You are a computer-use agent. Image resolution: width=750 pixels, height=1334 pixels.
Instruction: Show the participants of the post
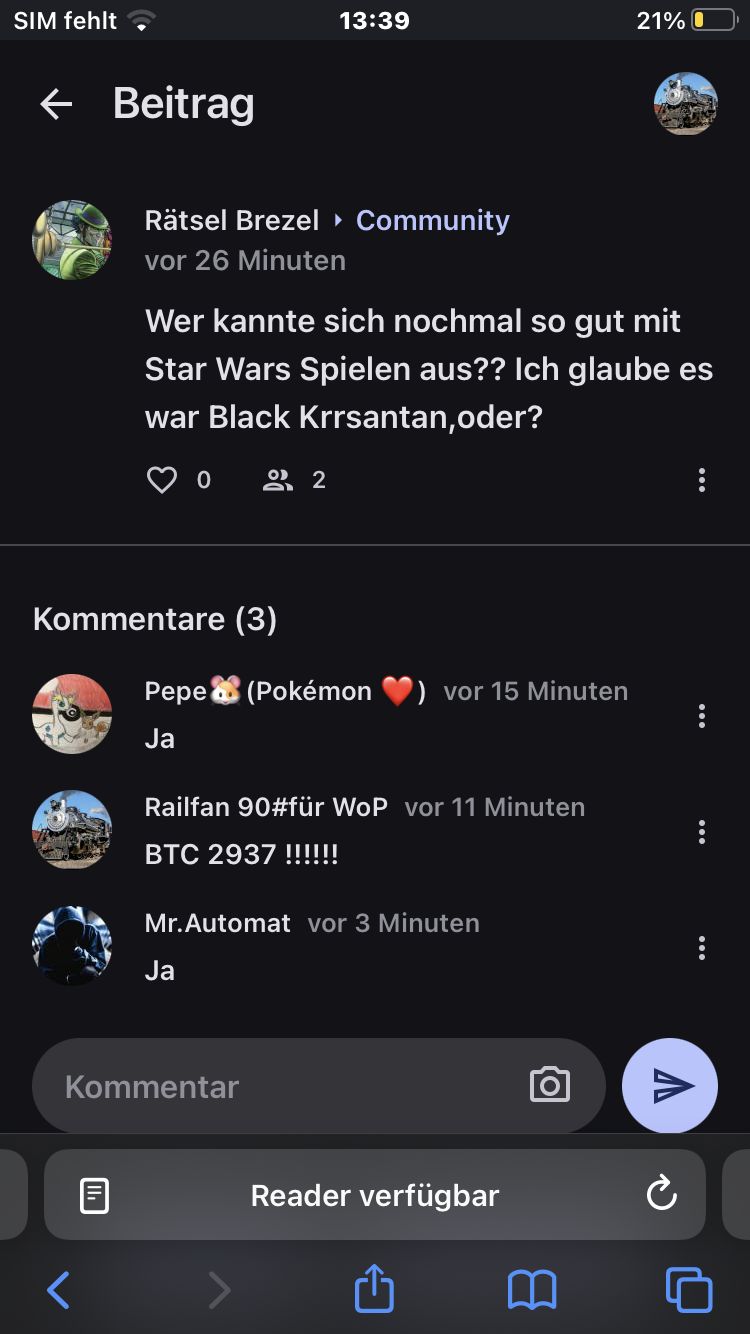pos(278,481)
